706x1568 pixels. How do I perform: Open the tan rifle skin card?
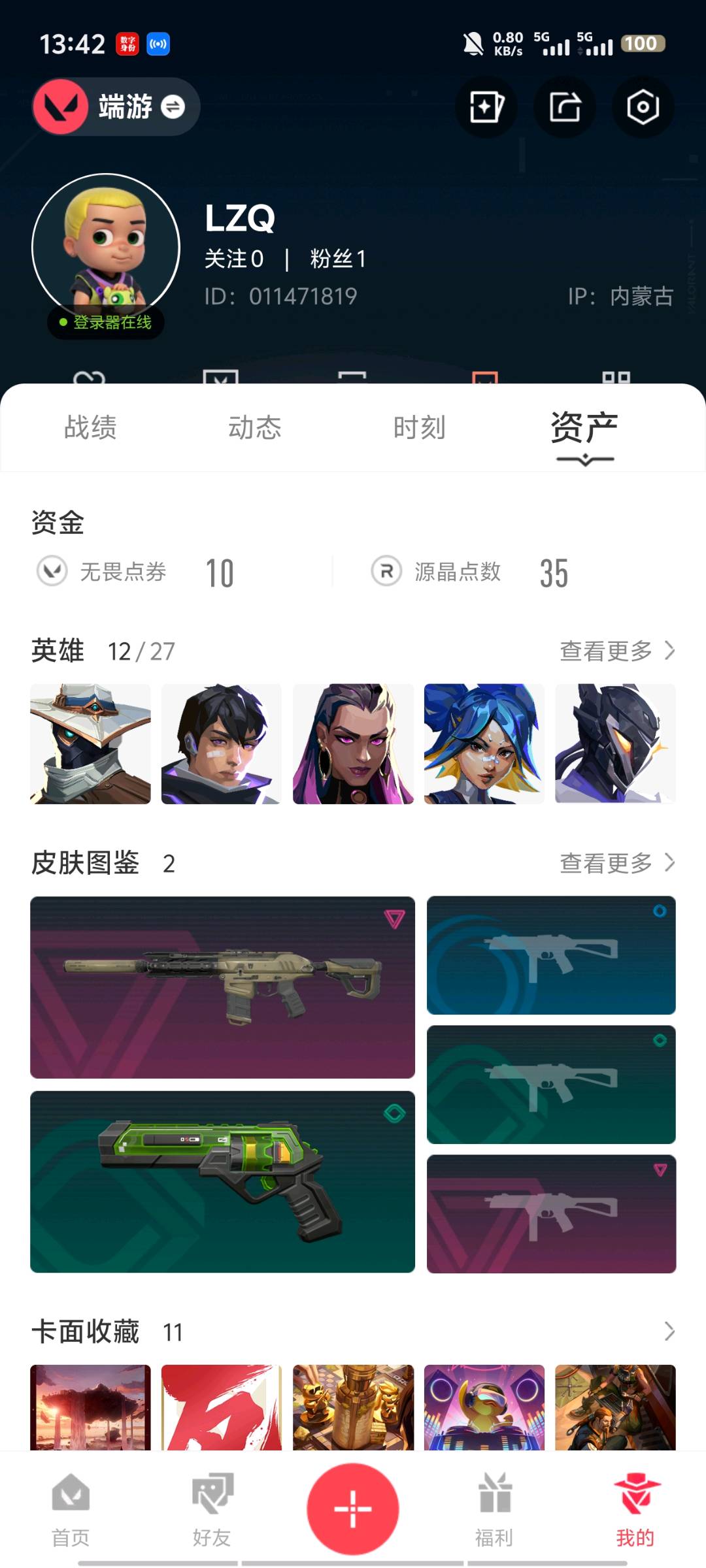coord(222,987)
